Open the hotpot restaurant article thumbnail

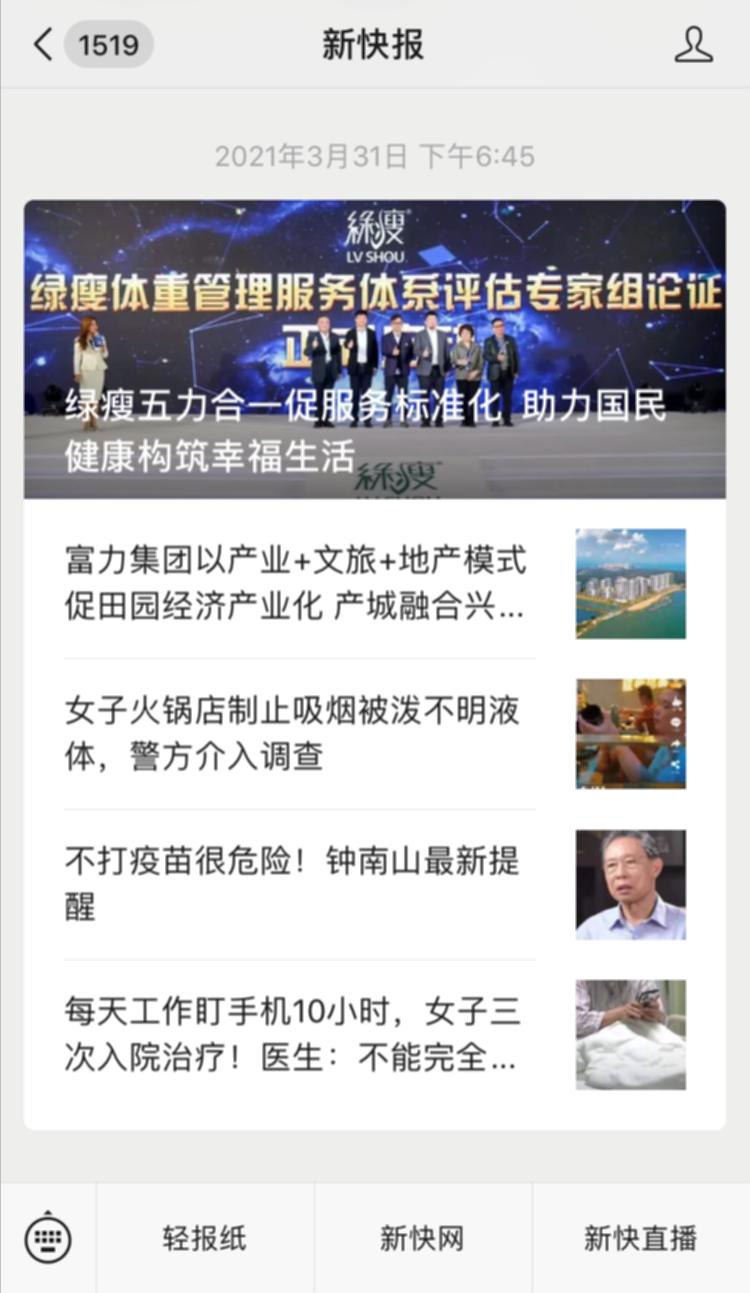[630, 733]
